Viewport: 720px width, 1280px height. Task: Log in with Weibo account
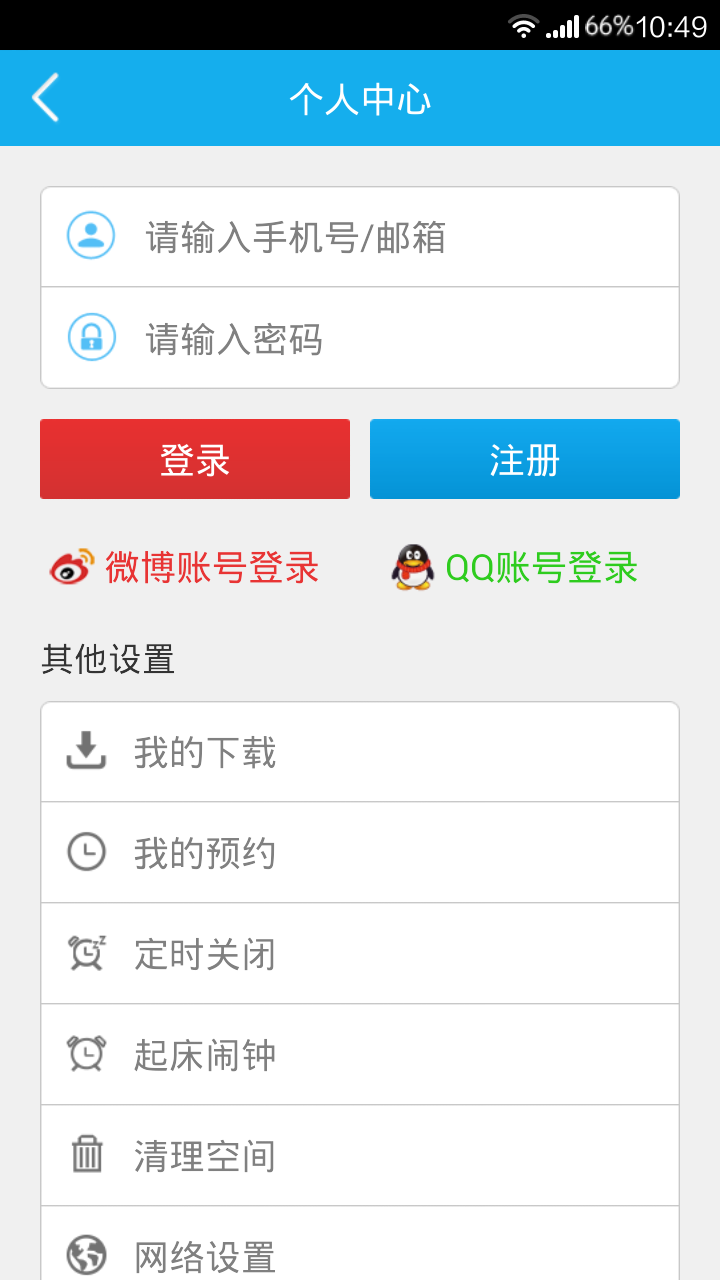(x=185, y=568)
